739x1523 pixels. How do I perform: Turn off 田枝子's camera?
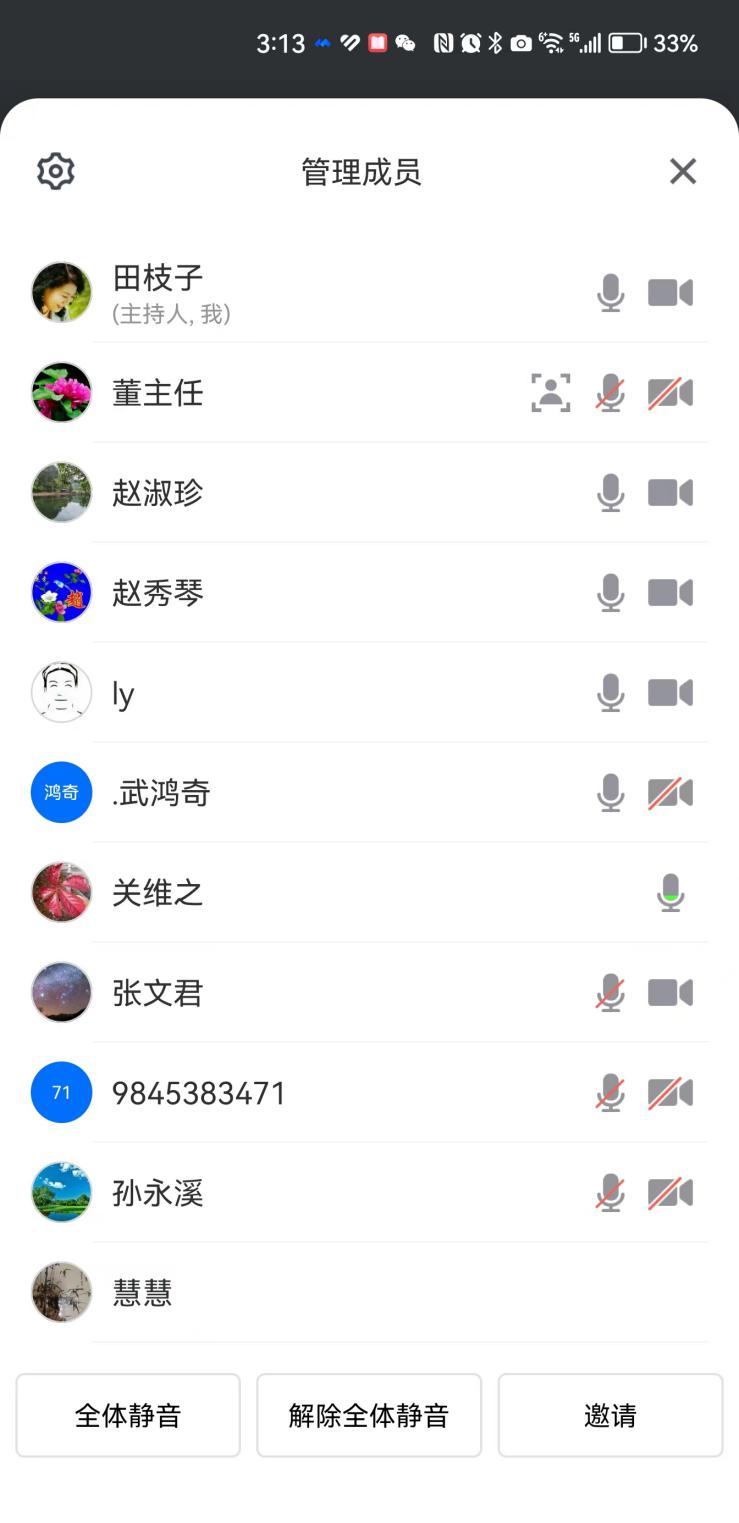point(670,293)
